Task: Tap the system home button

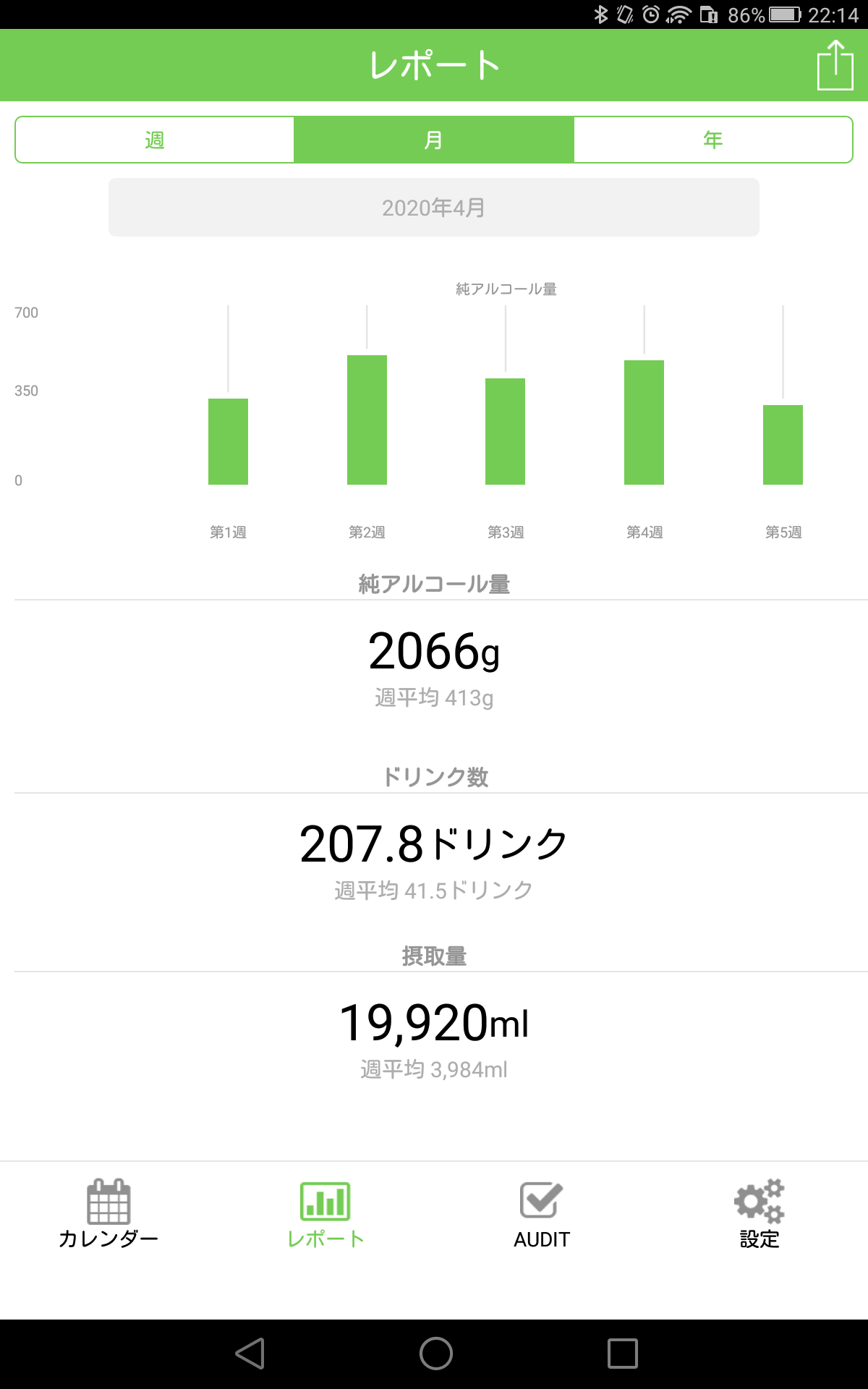Action: (x=435, y=1354)
